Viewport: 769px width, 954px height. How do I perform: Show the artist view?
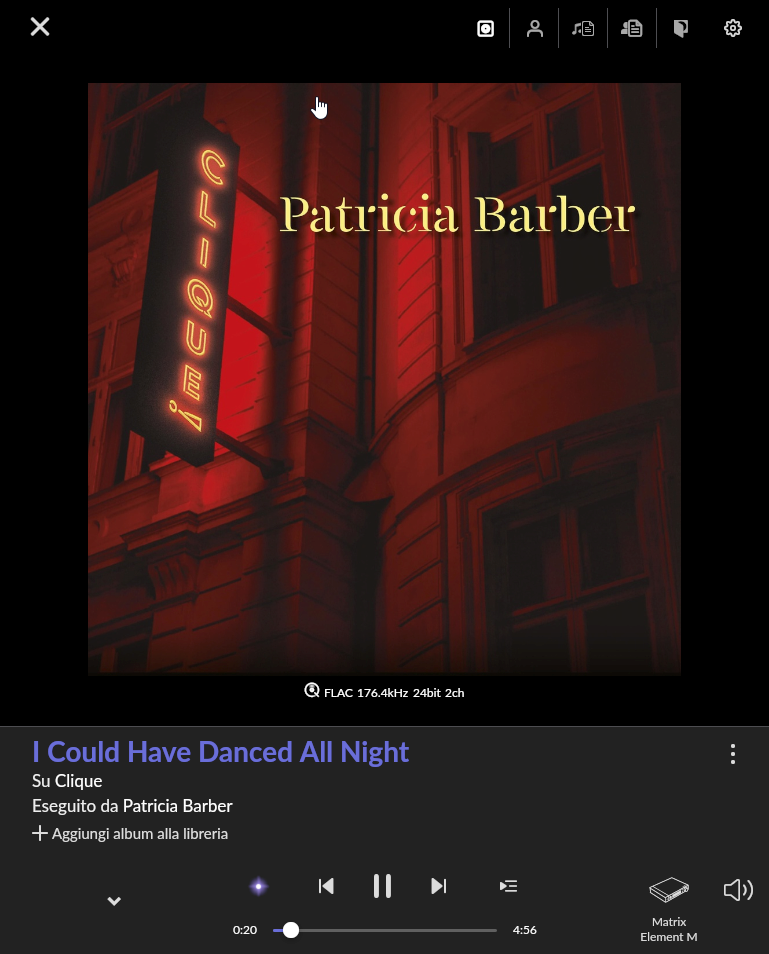535,29
